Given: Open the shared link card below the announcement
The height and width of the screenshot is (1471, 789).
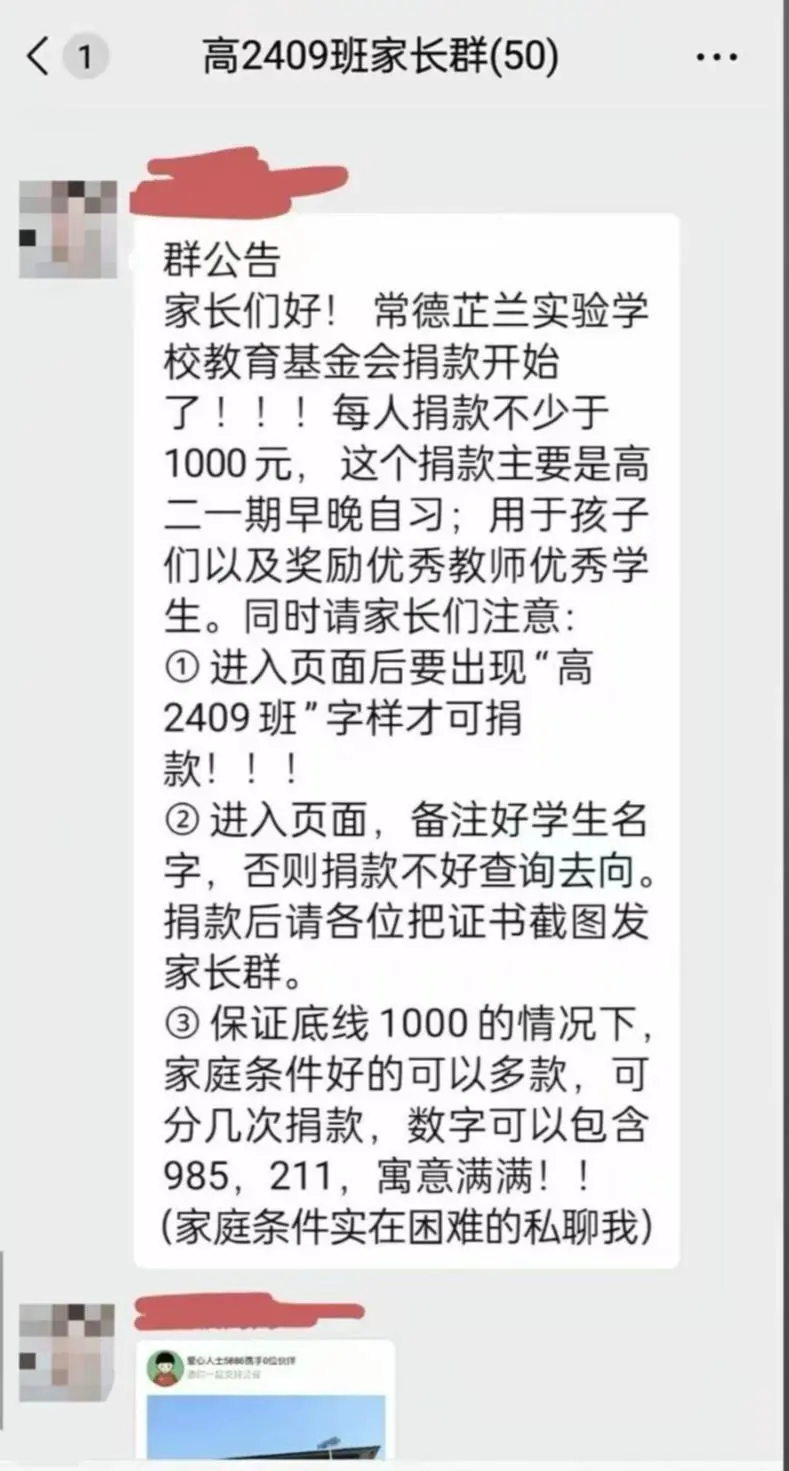Looking at the screenshot, I should (x=265, y=1400).
